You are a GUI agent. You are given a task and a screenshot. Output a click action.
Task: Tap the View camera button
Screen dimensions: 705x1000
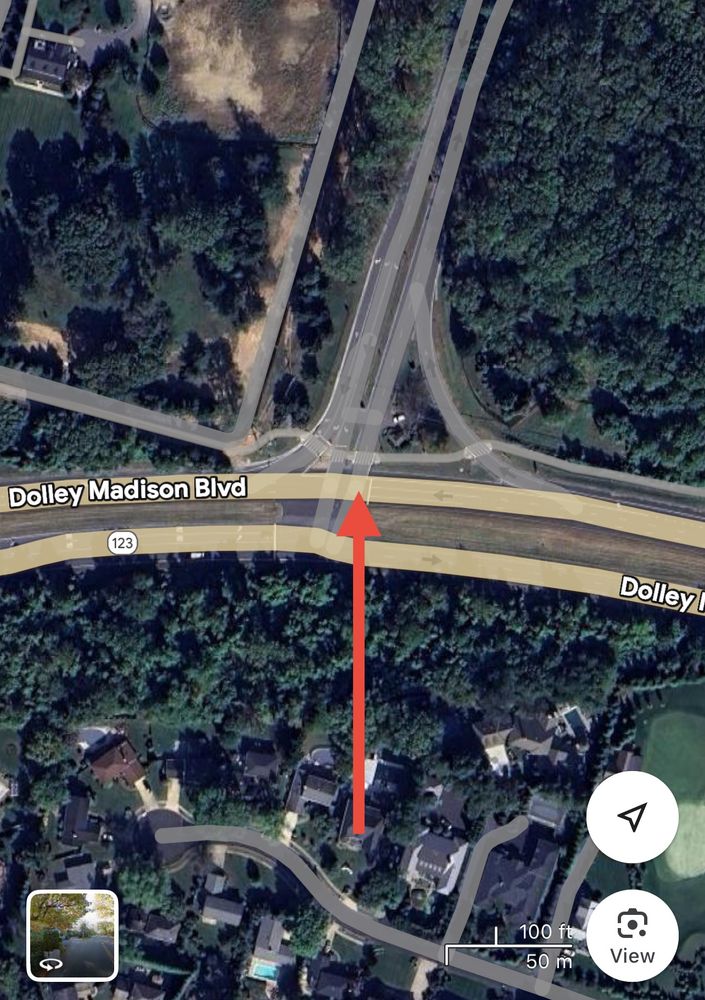pyautogui.click(x=632, y=934)
